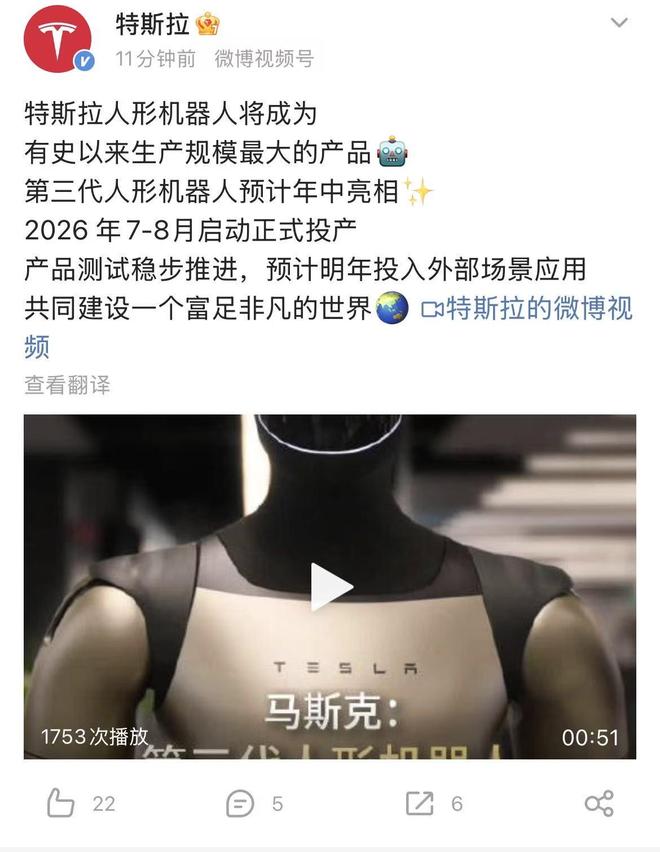Open Tesla's profile avatar

57,39
